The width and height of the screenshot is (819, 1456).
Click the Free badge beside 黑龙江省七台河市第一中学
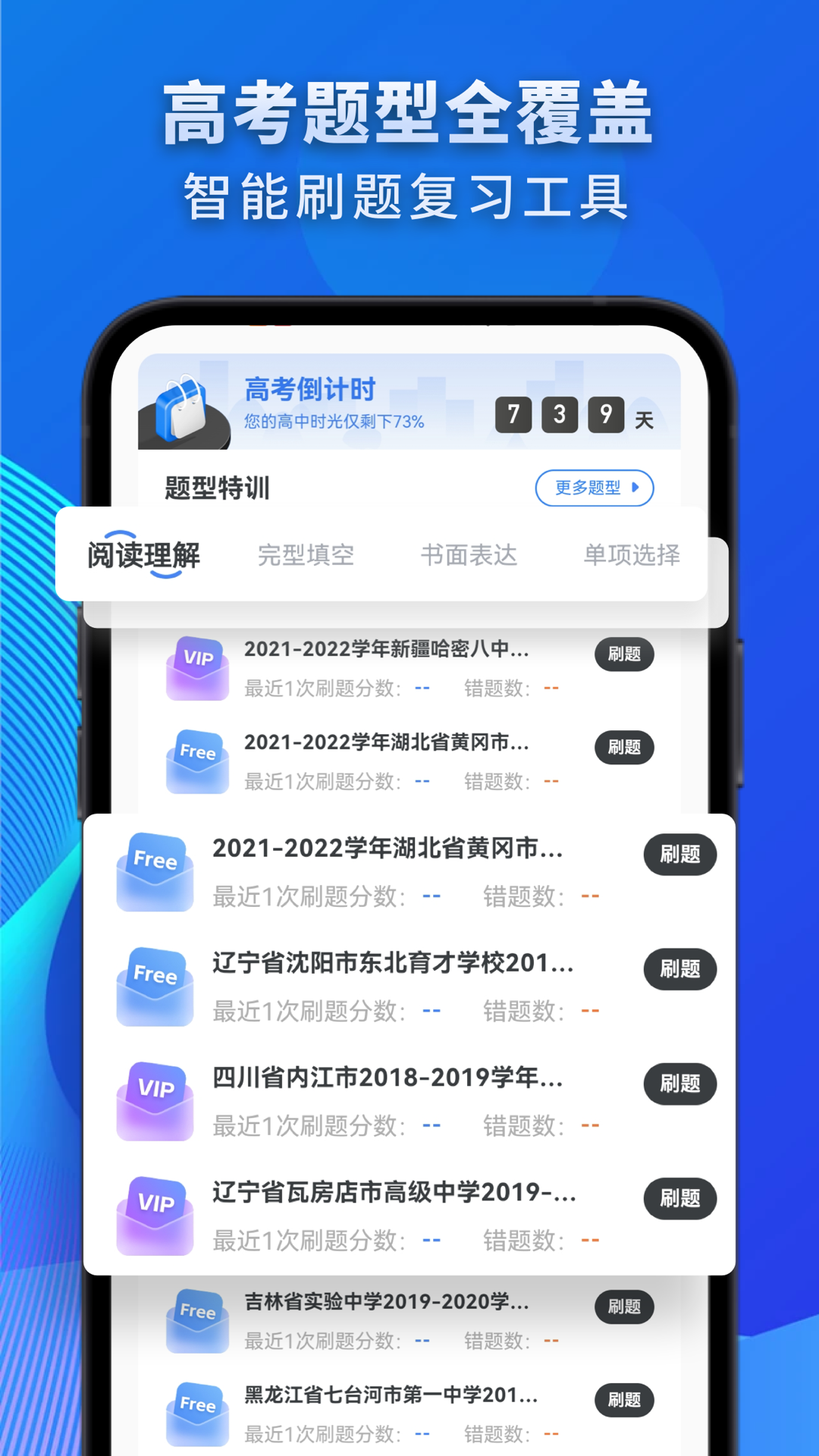click(x=197, y=1409)
